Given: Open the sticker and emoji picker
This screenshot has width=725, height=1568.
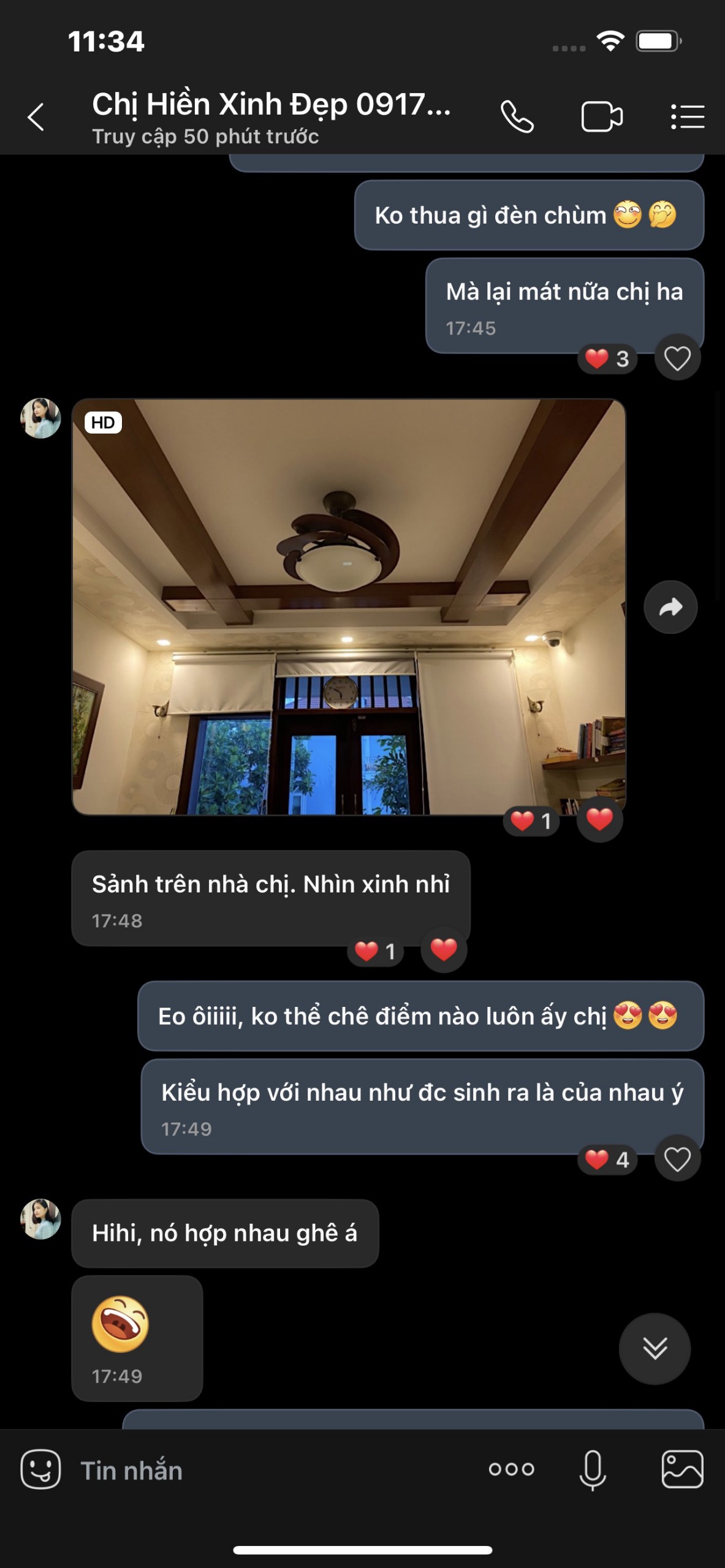Looking at the screenshot, I should (x=40, y=1469).
